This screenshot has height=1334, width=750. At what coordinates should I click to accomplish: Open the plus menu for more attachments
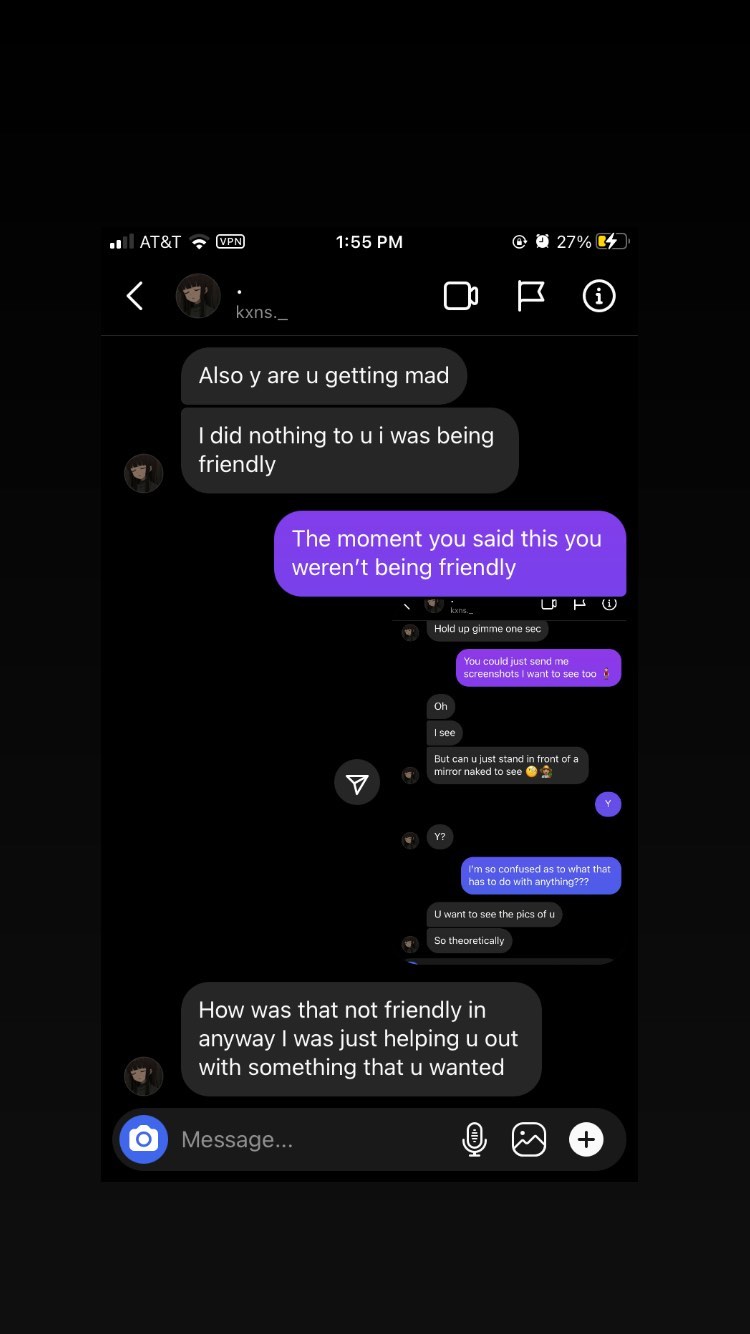click(x=586, y=1139)
